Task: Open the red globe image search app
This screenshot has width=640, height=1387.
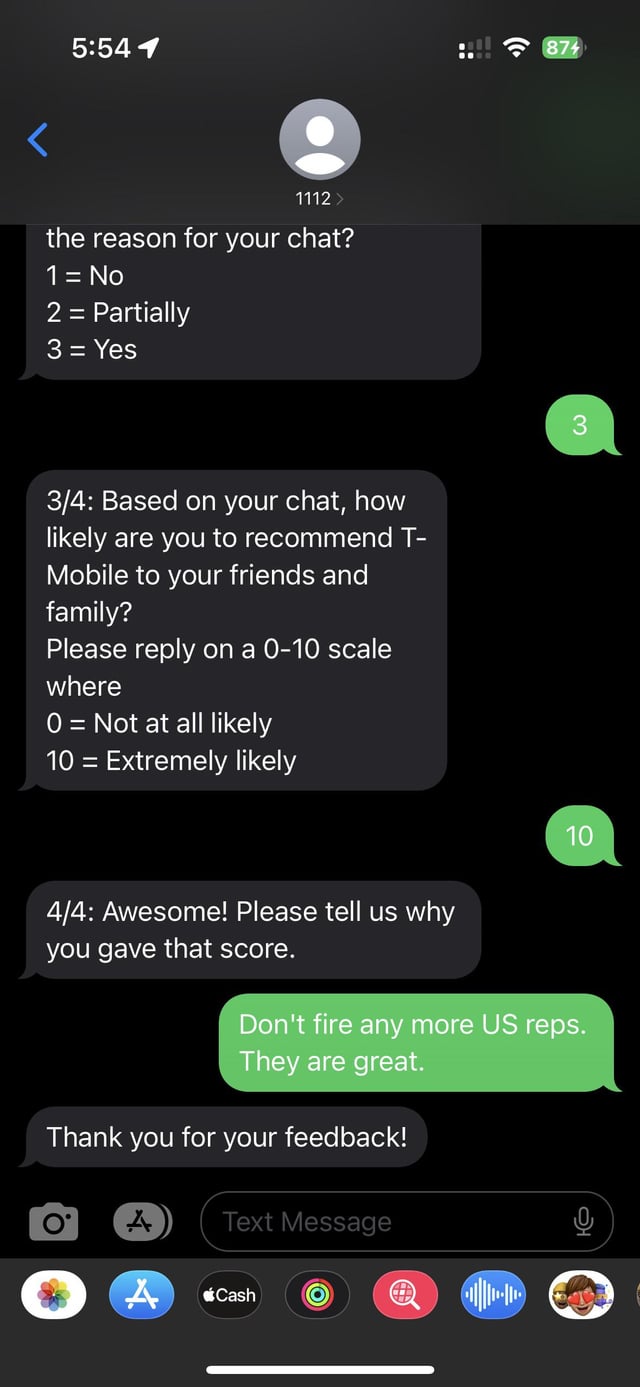Action: pos(405,1295)
